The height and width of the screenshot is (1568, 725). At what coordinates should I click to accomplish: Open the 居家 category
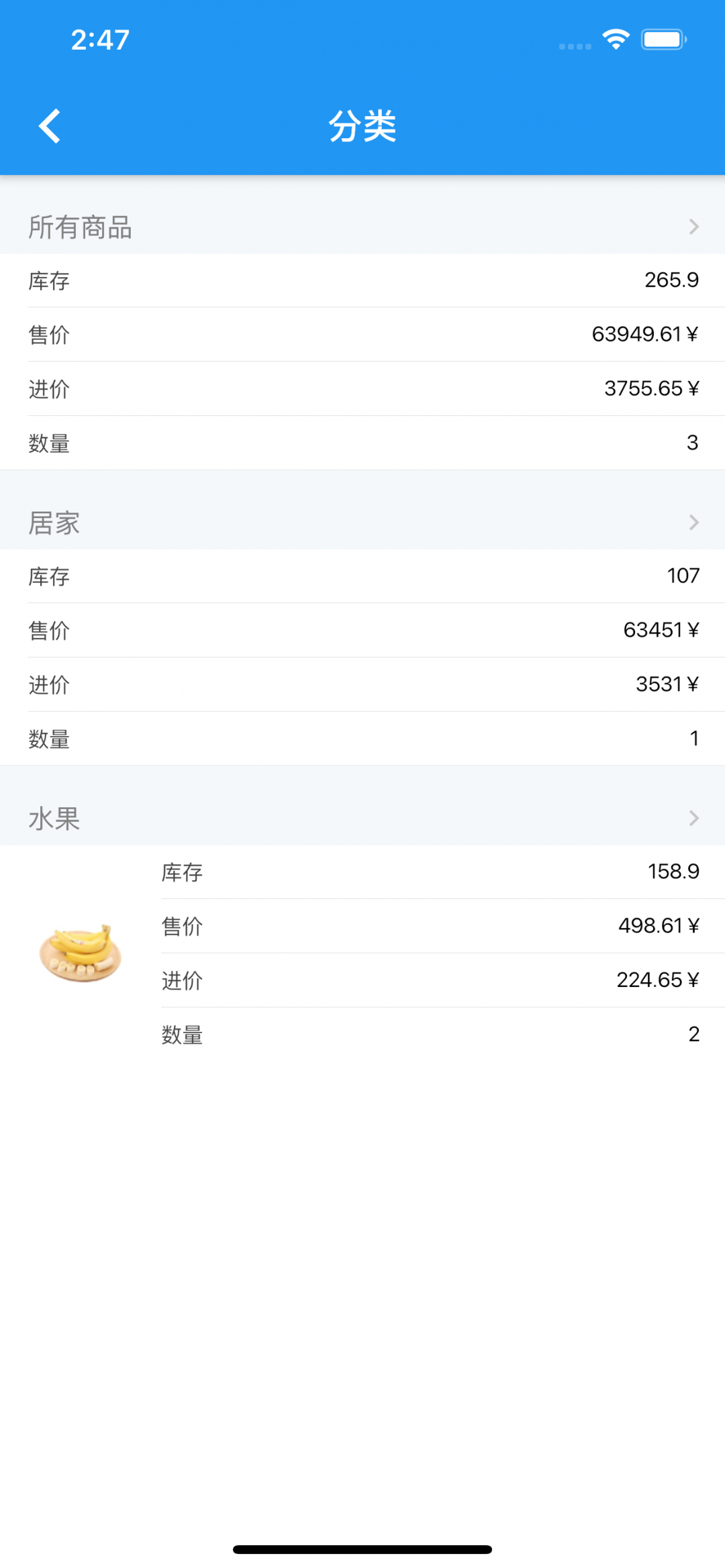[362, 523]
